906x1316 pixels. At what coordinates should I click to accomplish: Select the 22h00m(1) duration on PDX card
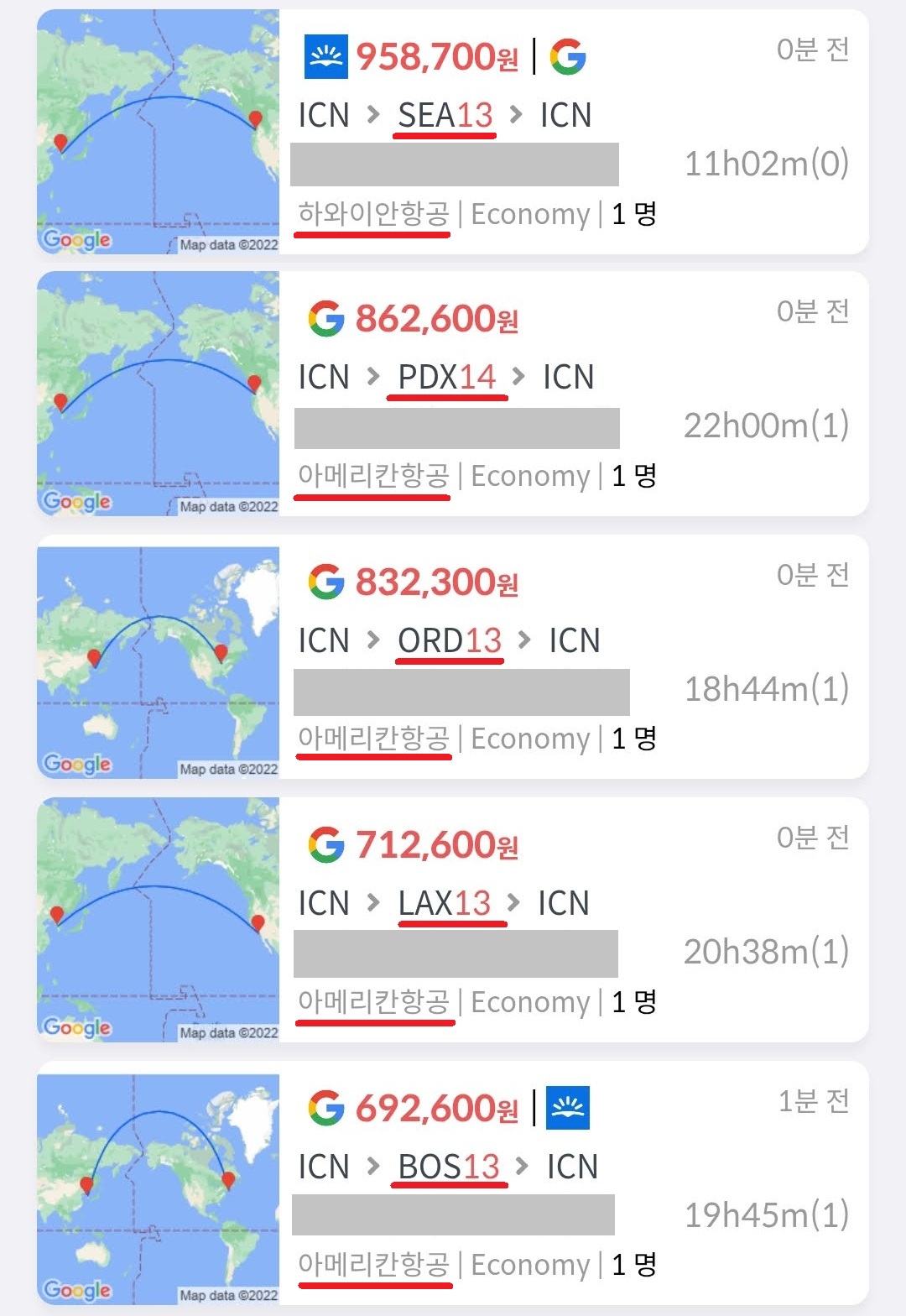coord(765,426)
